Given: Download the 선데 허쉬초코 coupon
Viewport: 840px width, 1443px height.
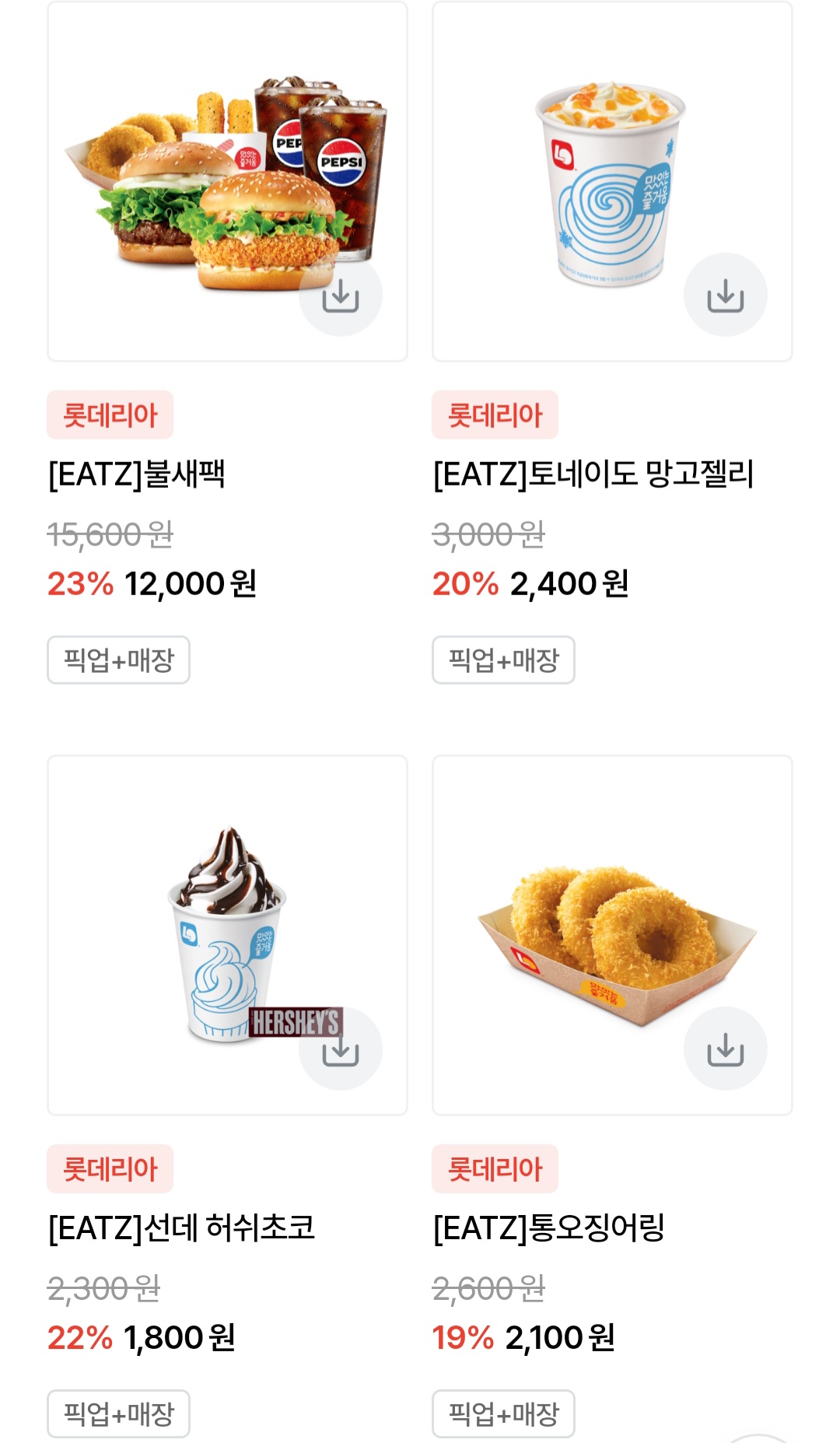Looking at the screenshot, I should click(x=341, y=1049).
